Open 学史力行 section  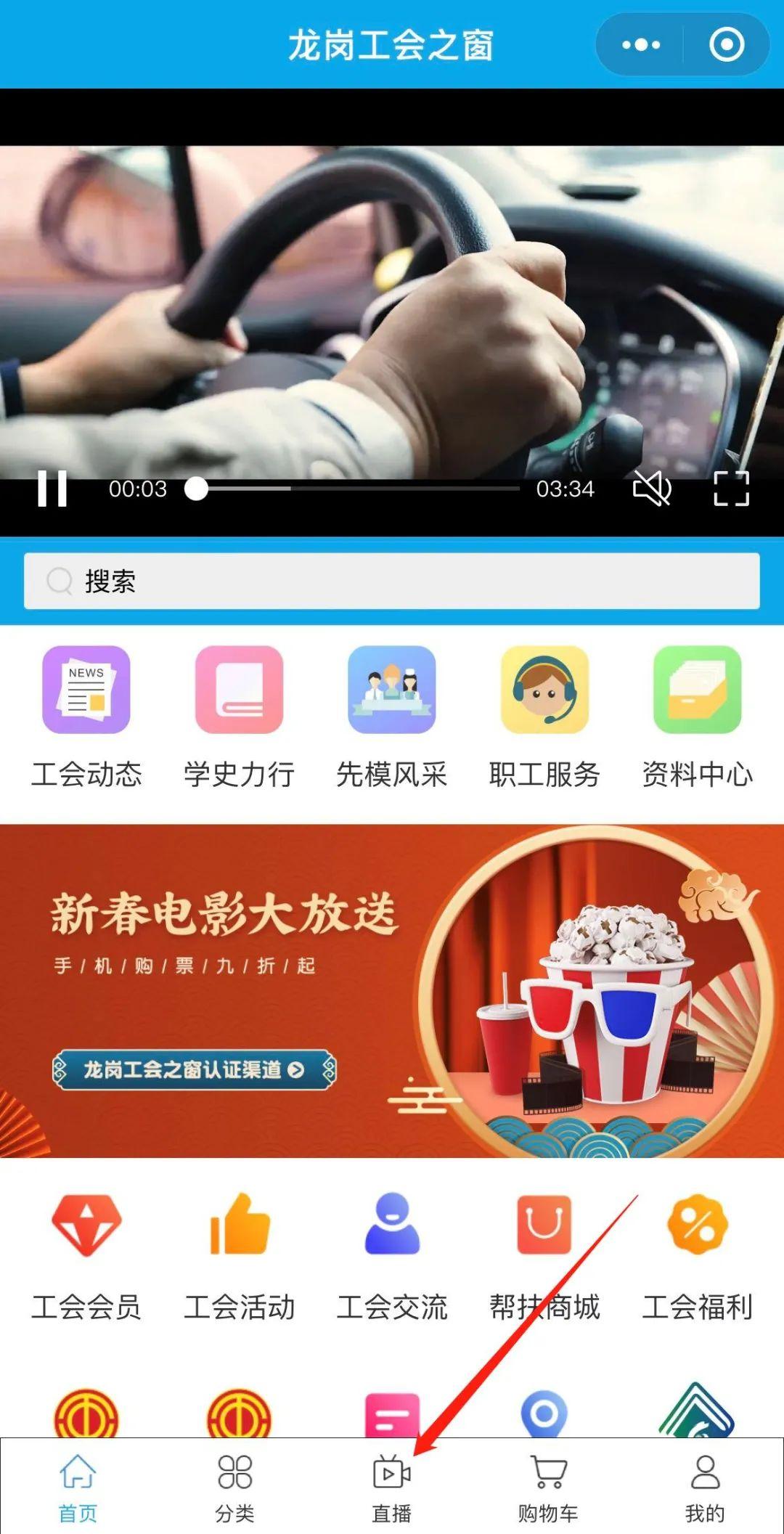[239, 715]
